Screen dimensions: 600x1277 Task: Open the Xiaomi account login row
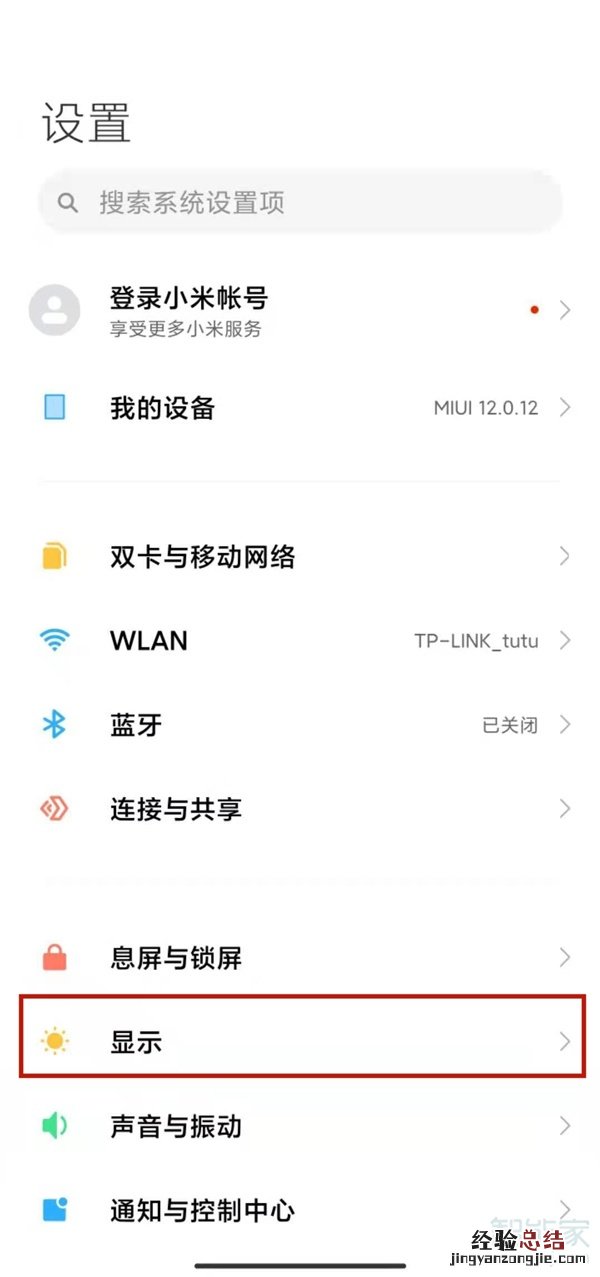pyautogui.click(x=300, y=310)
